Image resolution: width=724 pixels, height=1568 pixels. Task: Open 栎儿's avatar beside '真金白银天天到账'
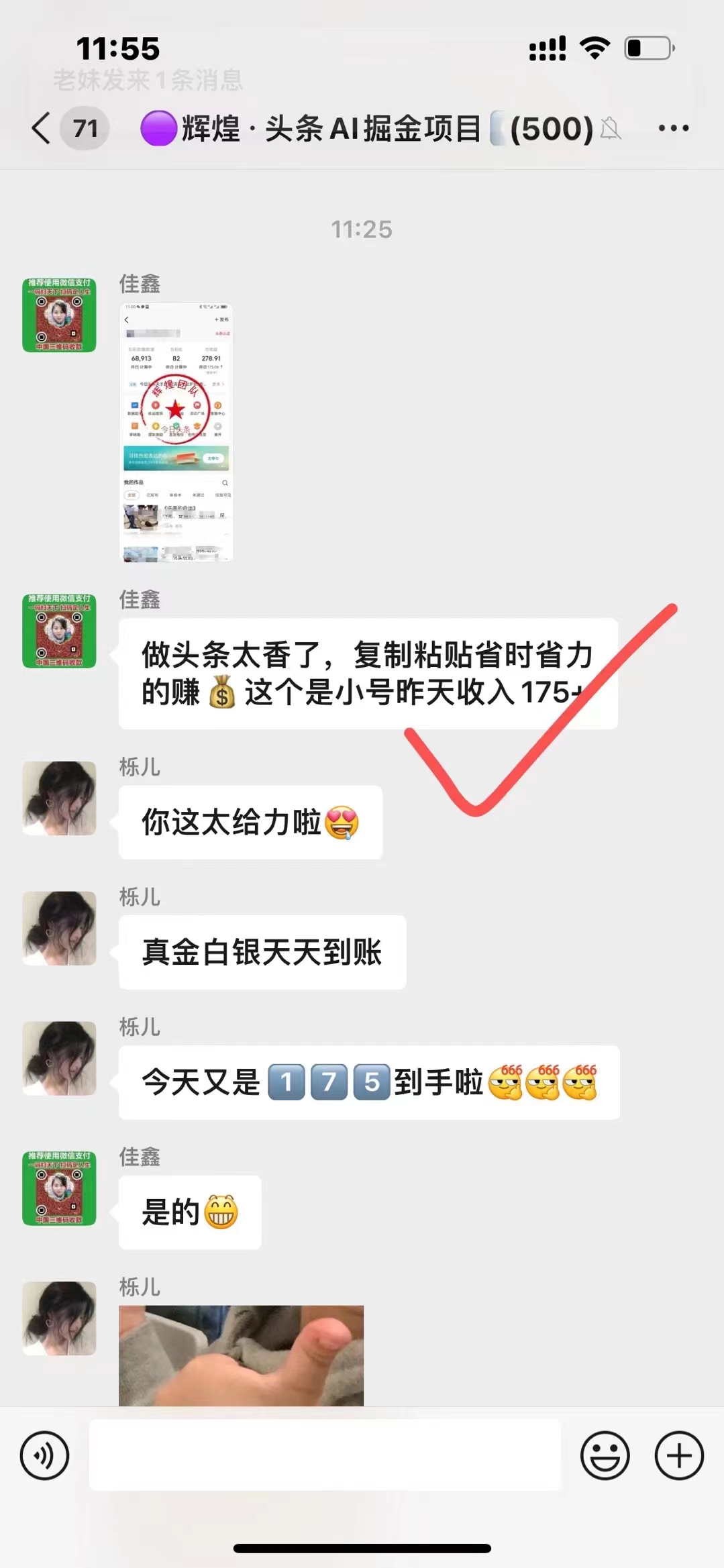pos(59,928)
